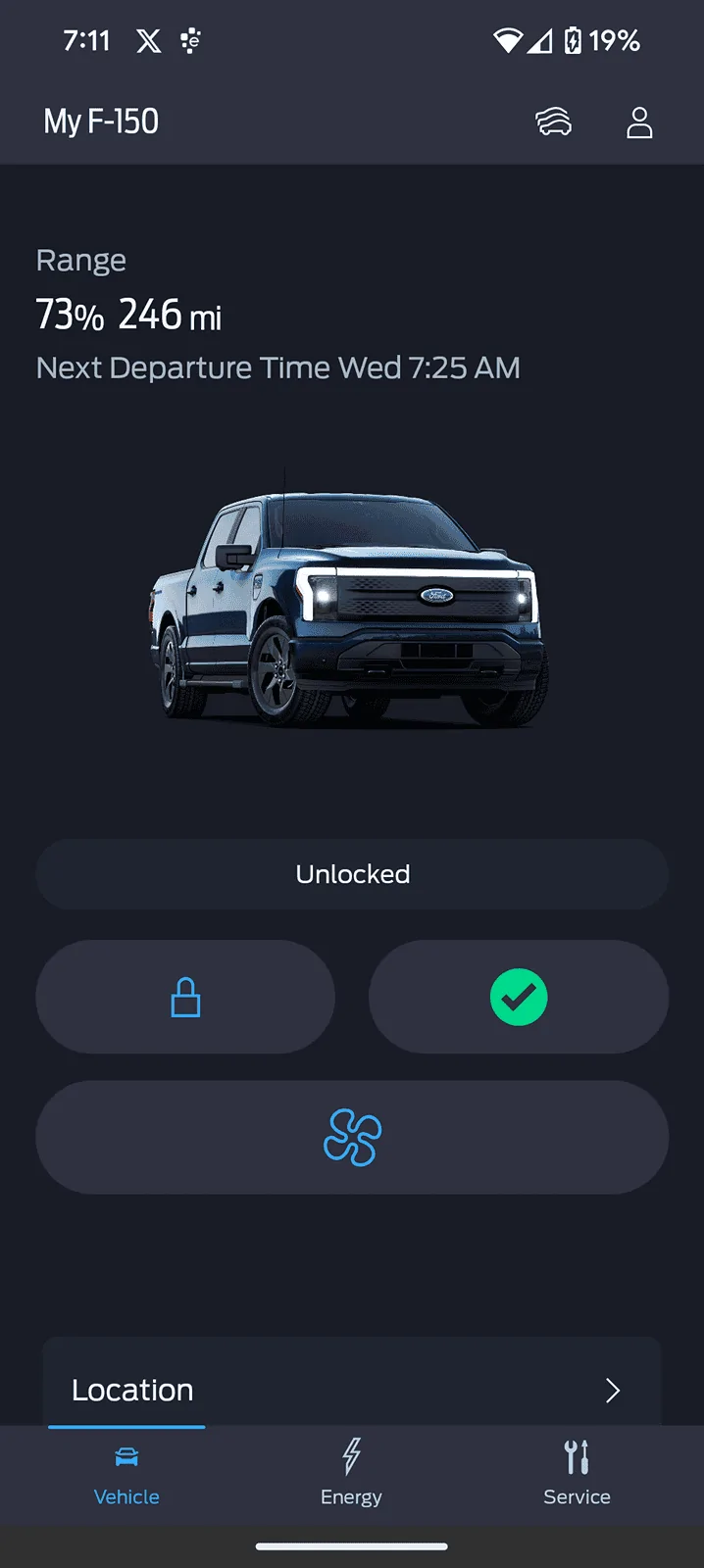The image size is (704, 1568).
Task: Switch to the Energy tab
Action: tap(351, 1472)
